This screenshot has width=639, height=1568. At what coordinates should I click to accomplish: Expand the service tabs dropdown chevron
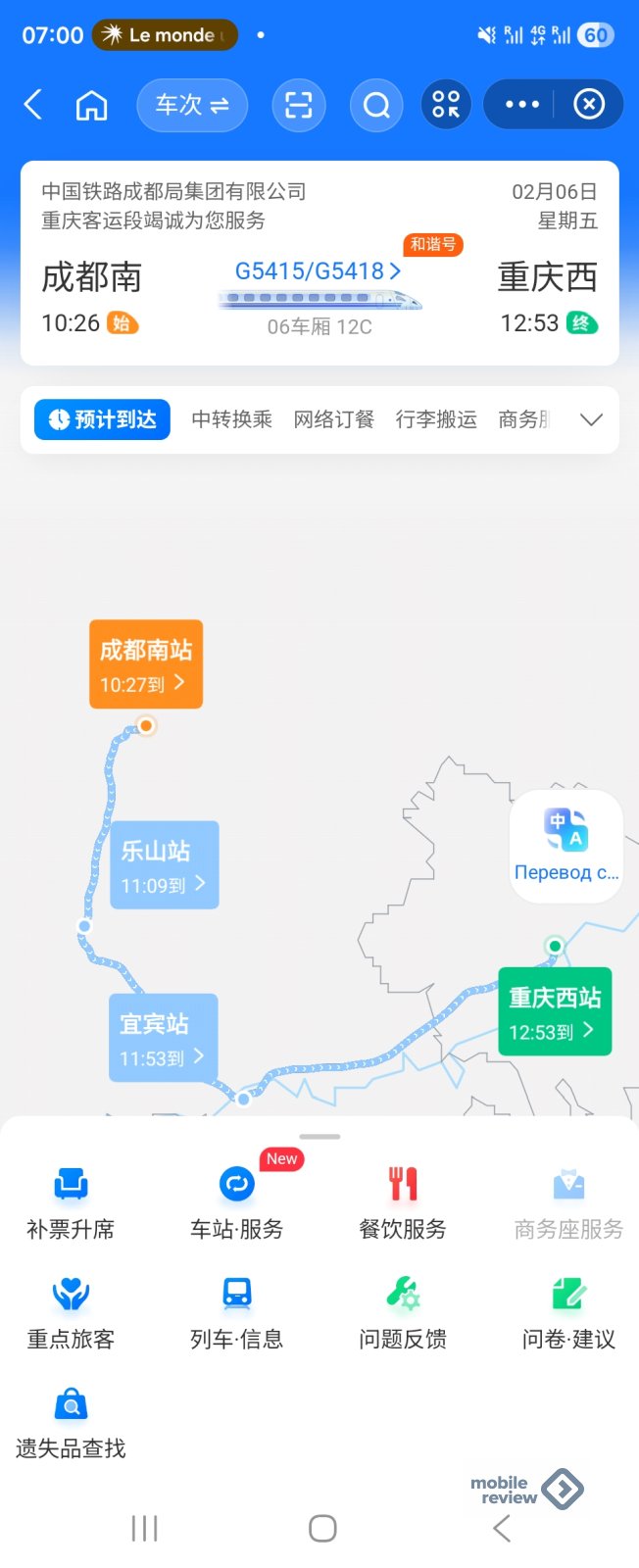(591, 419)
